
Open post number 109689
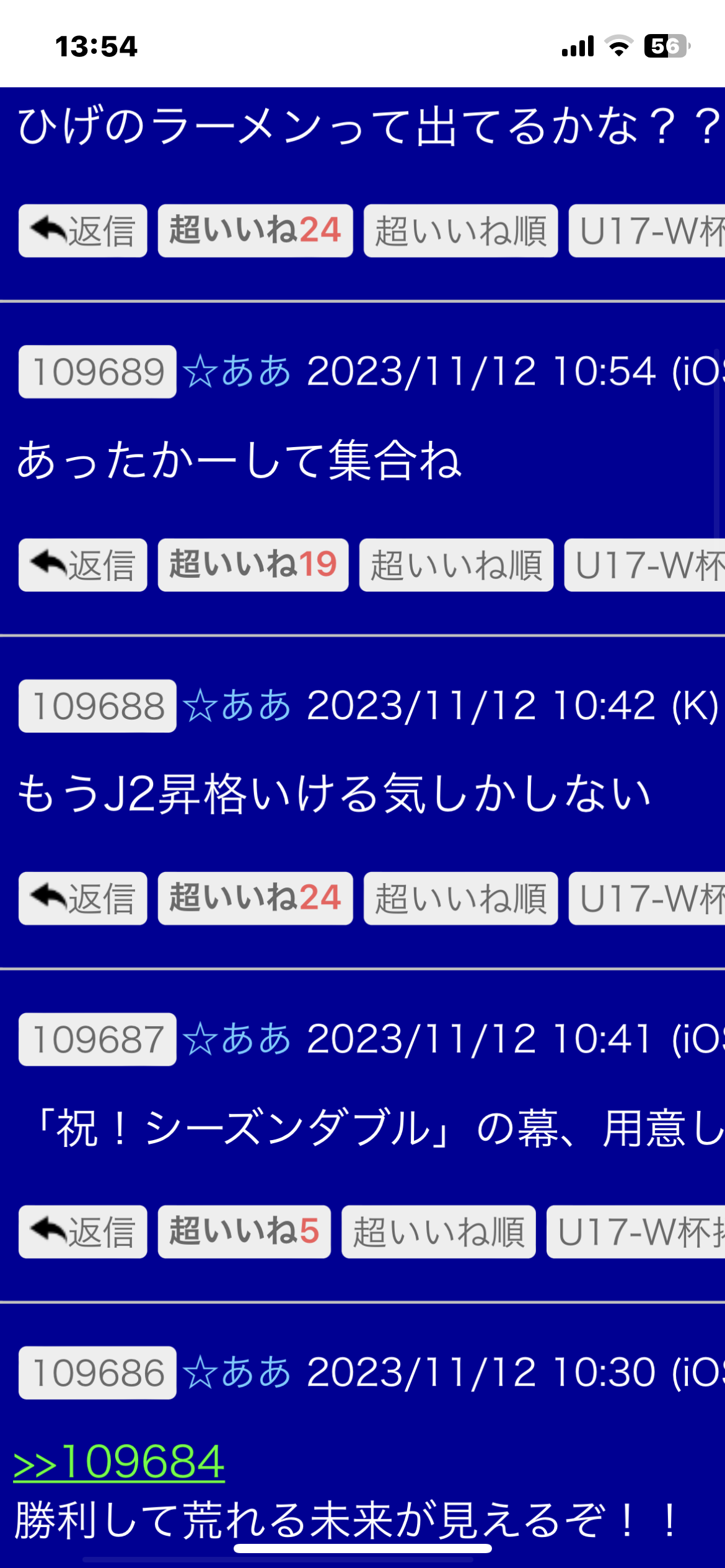(x=97, y=372)
